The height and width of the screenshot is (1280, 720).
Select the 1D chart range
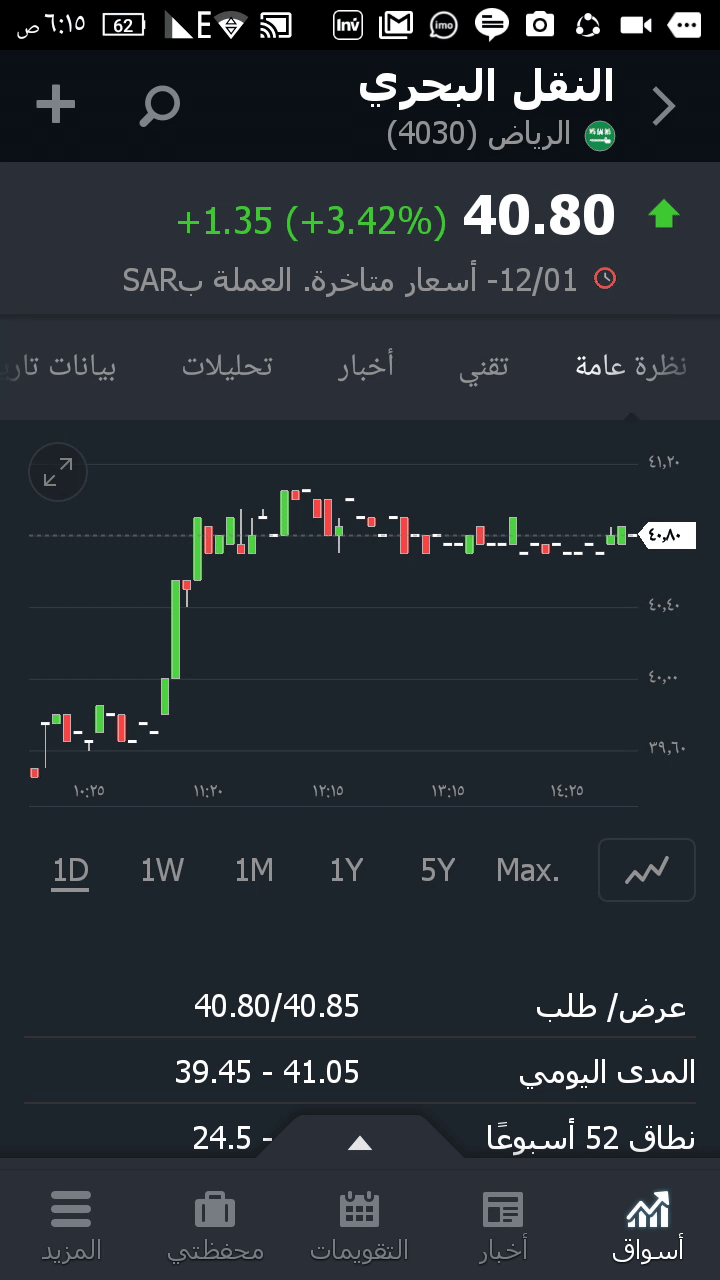coord(71,871)
